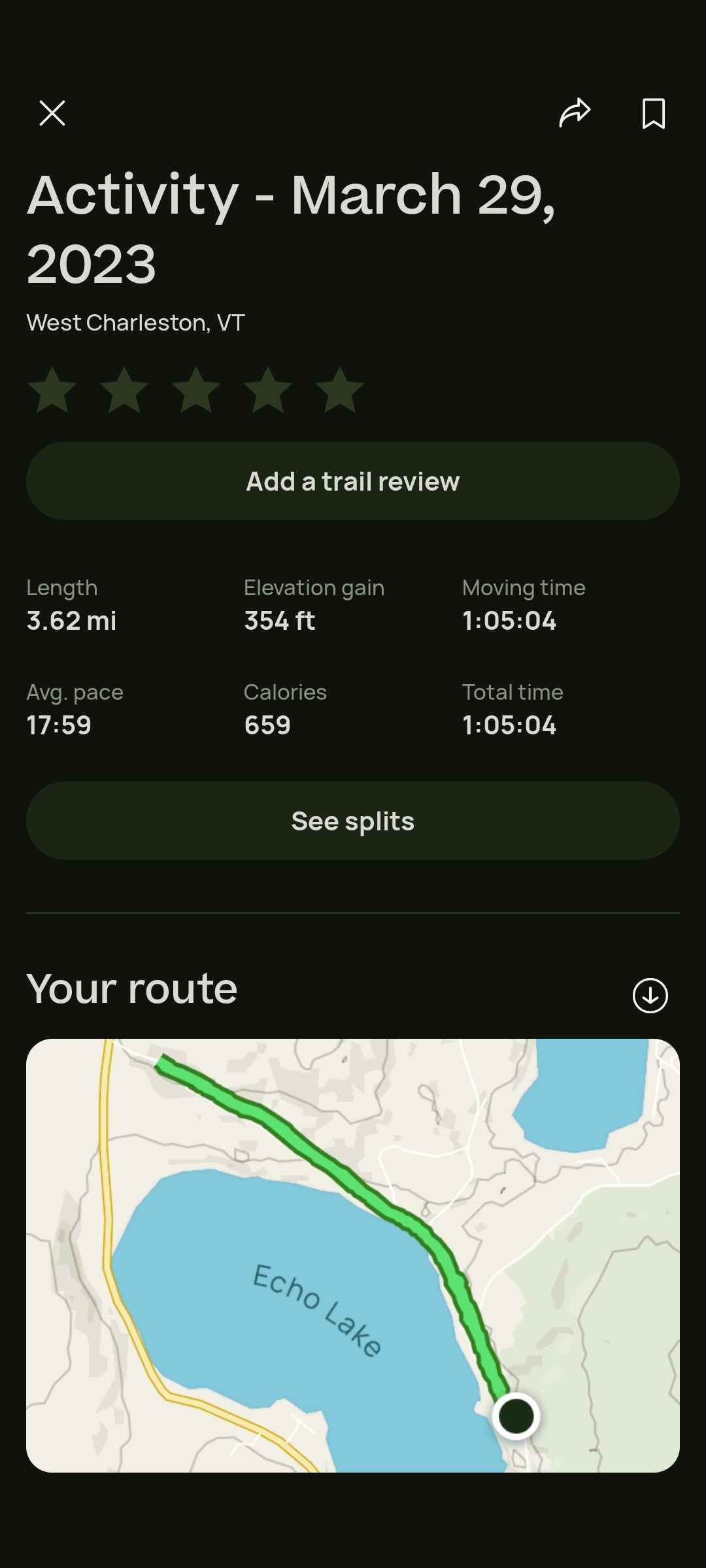Add a trail review

coord(353,481)
